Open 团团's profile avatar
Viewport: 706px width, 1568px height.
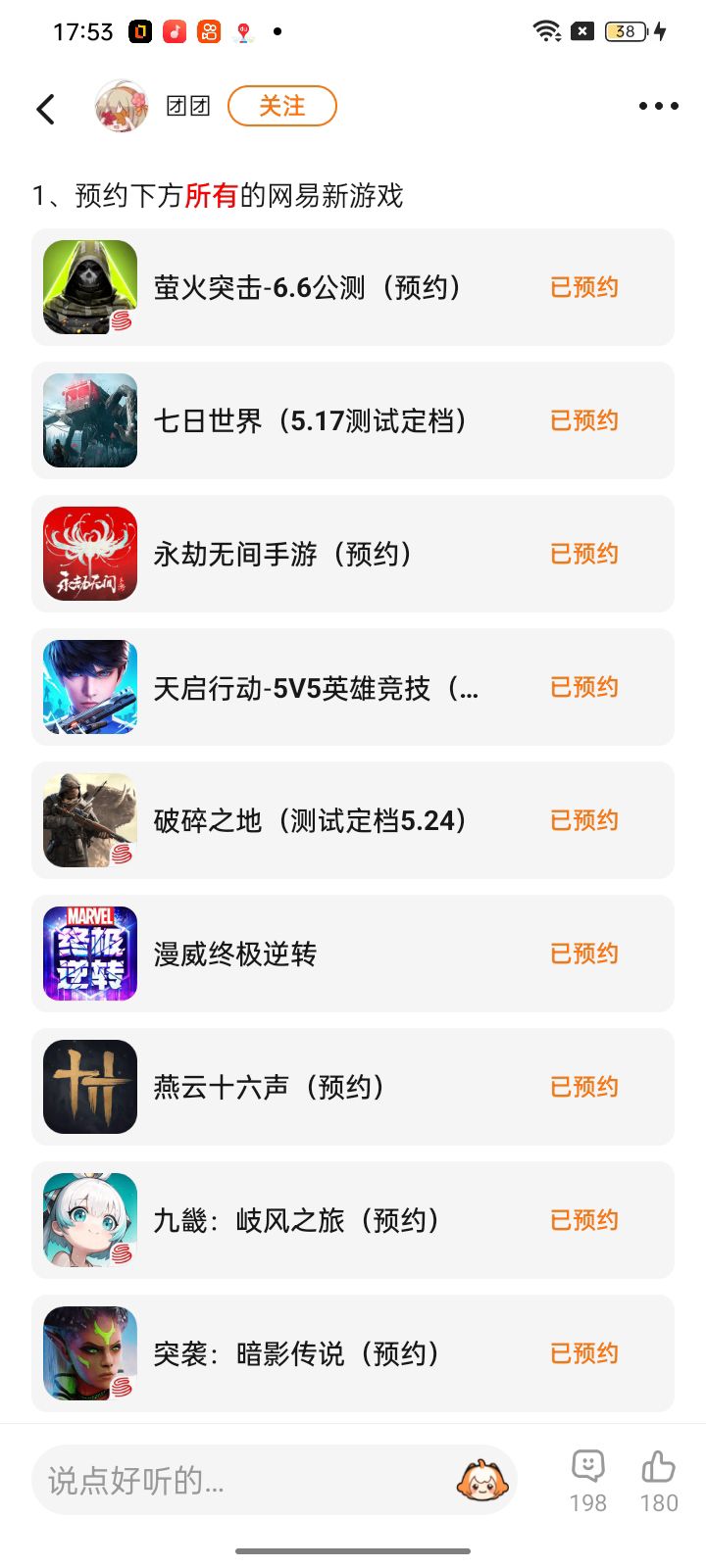[121, 107]
